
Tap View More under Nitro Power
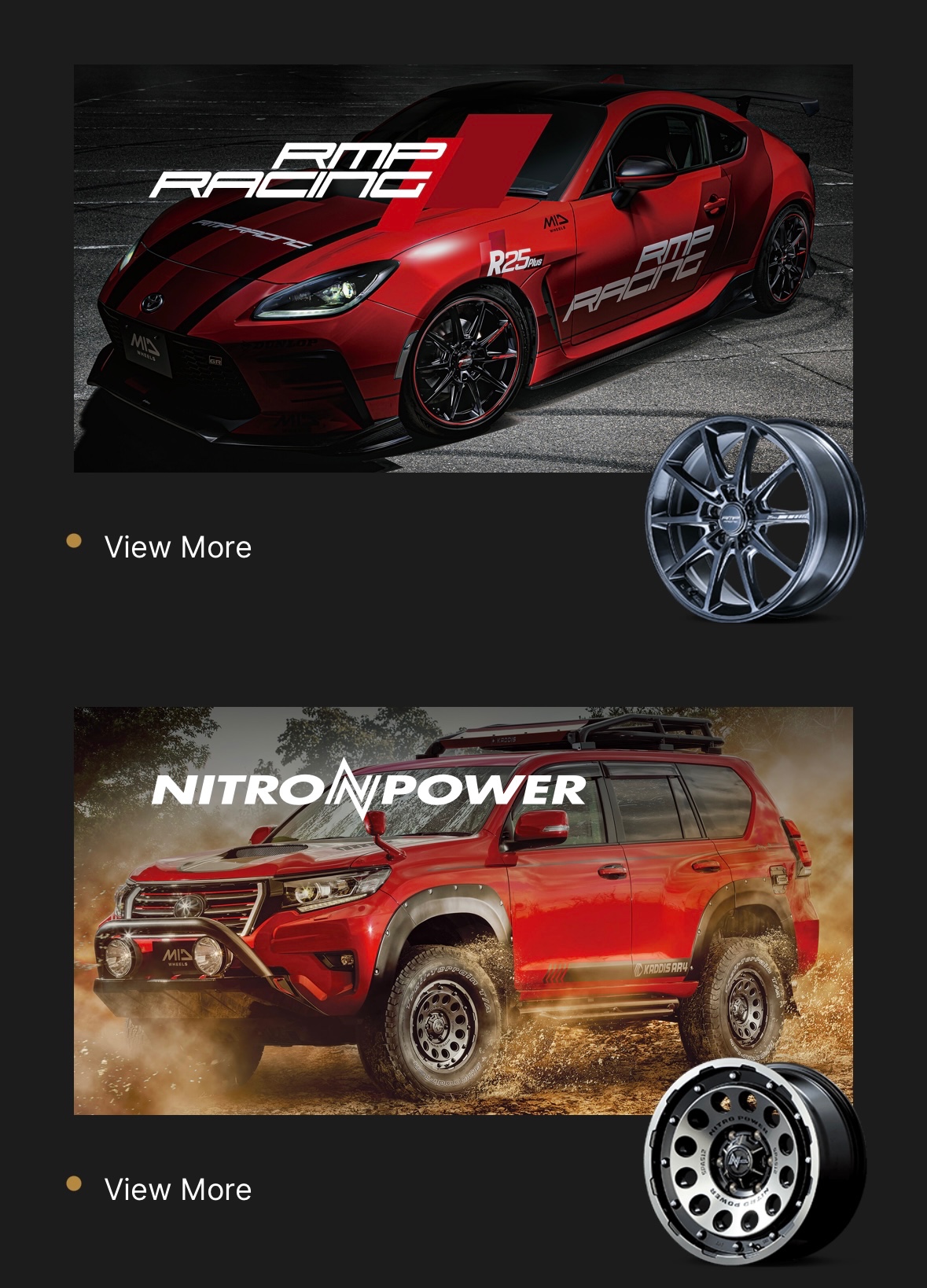click(178, 1190)
